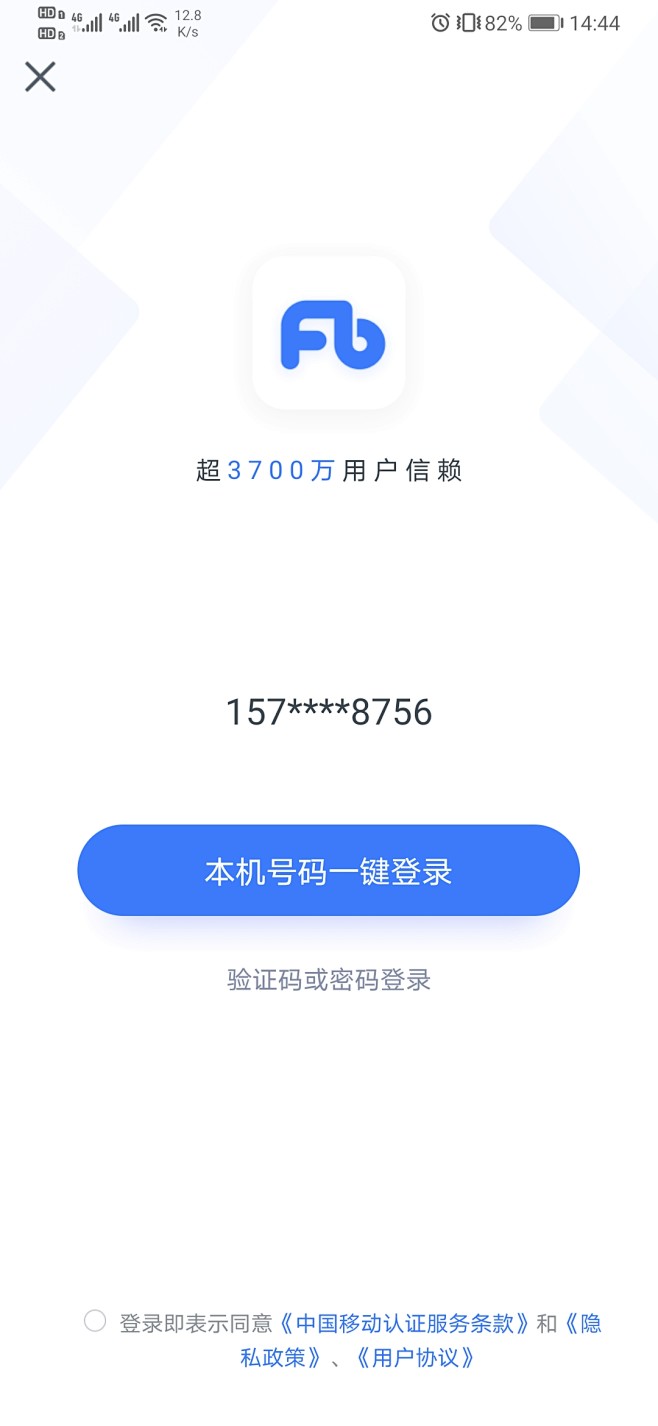
Task: Open 隐私政策 link
Action: point(282,1357)
